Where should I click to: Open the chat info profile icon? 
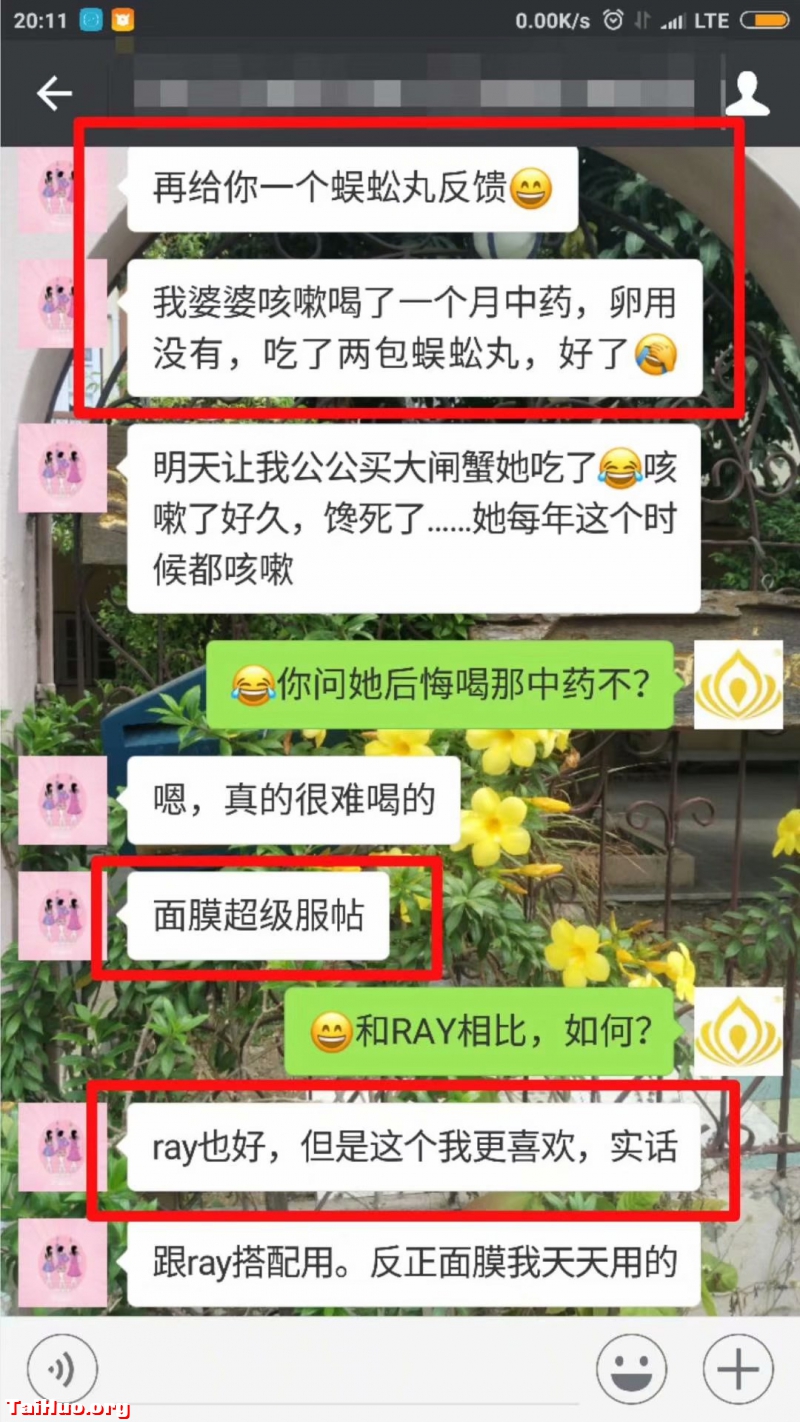point(746,94)
